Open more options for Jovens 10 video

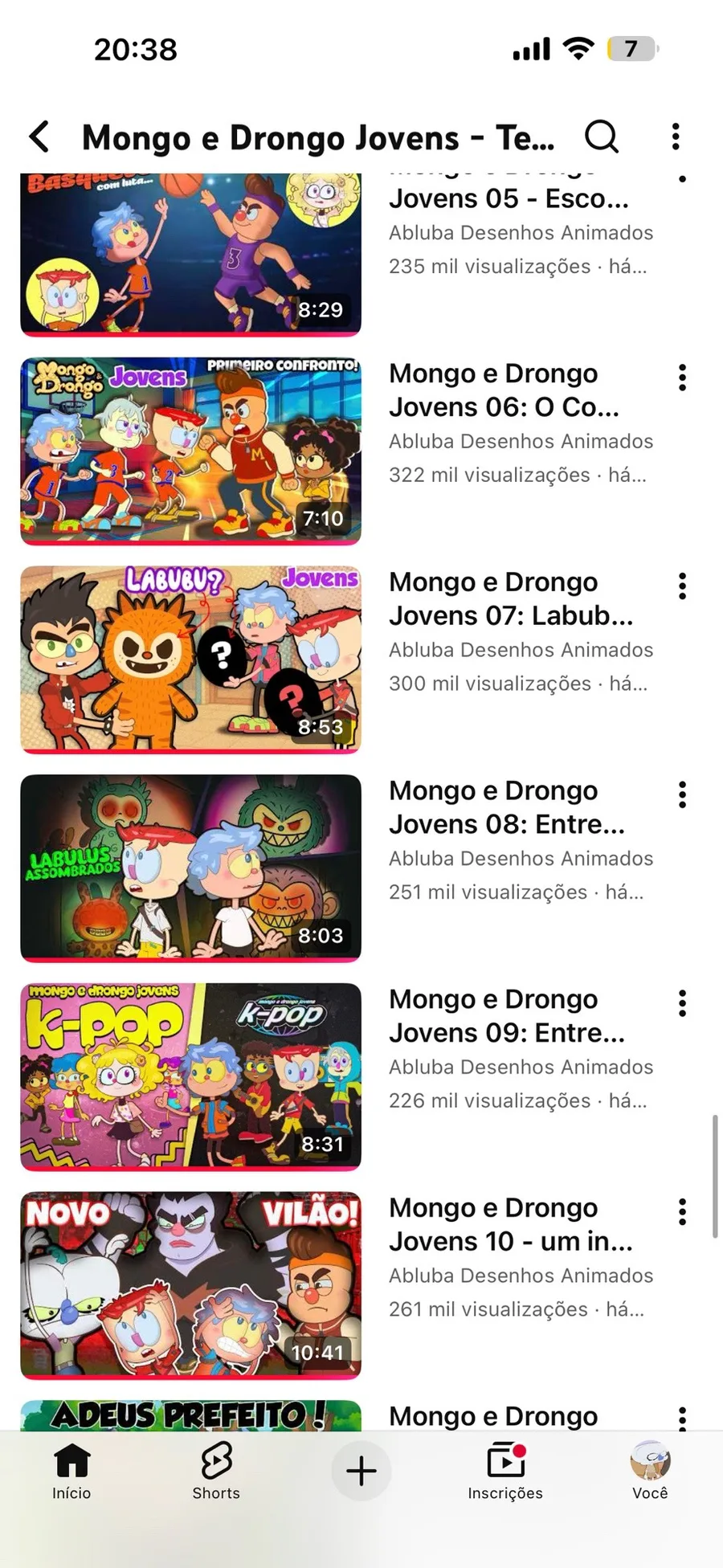click(x=682, y=1212)
